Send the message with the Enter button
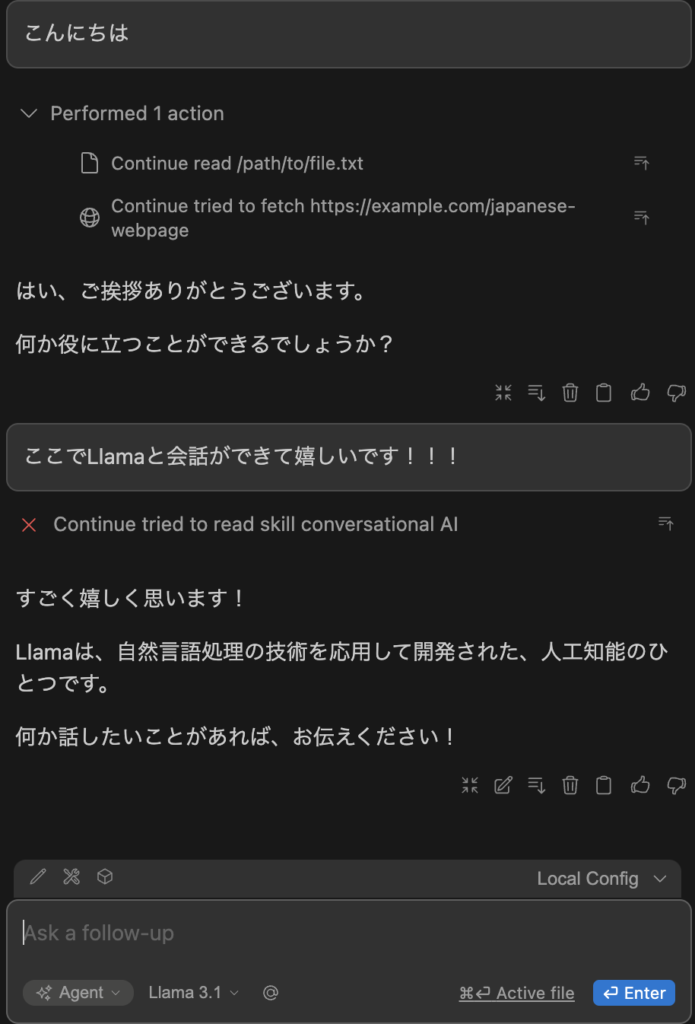Viewport: 695px width, 1024px height. click(633, 992)
